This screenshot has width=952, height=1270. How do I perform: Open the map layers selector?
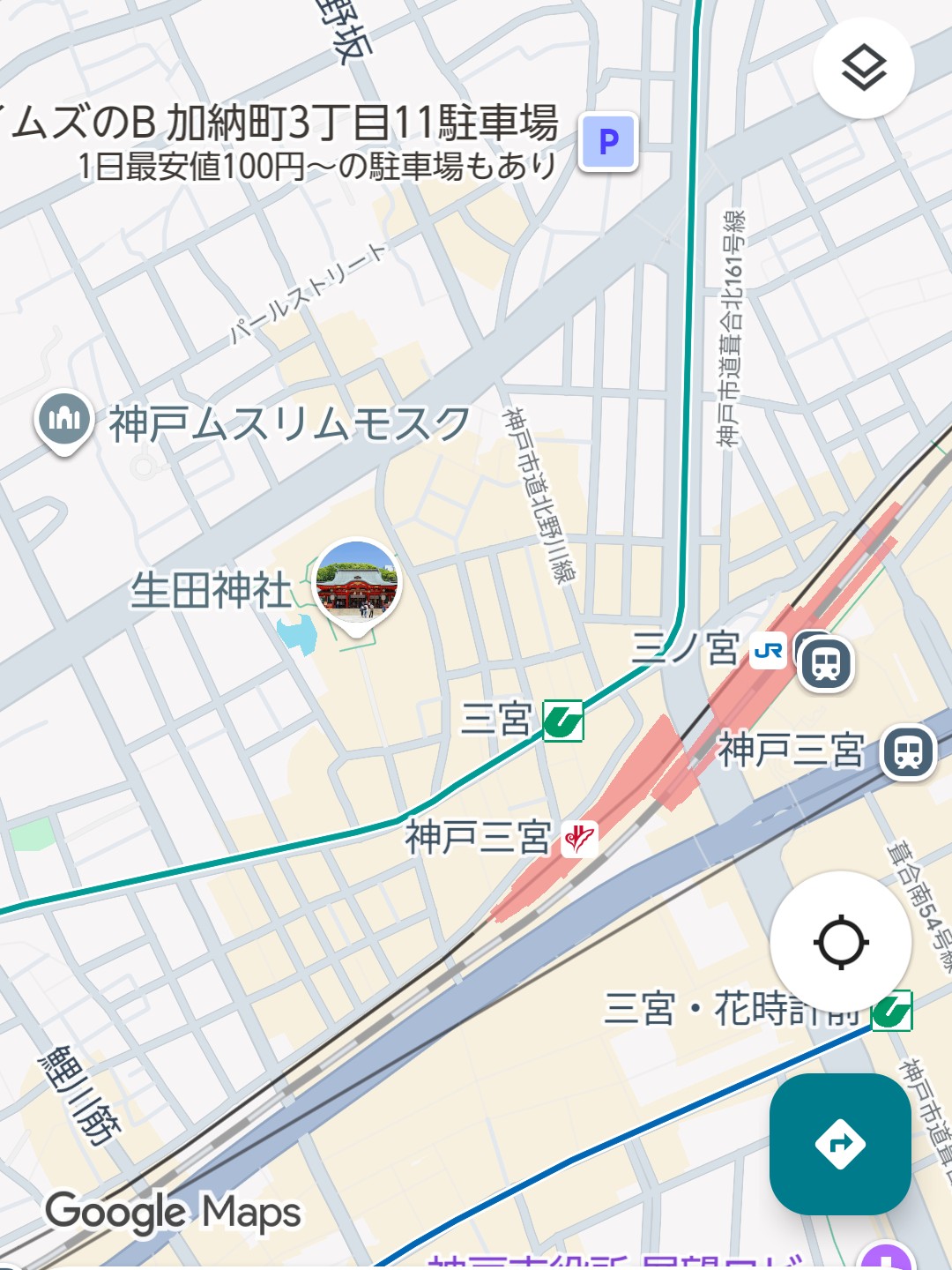pyautogui.click(x=863, y=69)
